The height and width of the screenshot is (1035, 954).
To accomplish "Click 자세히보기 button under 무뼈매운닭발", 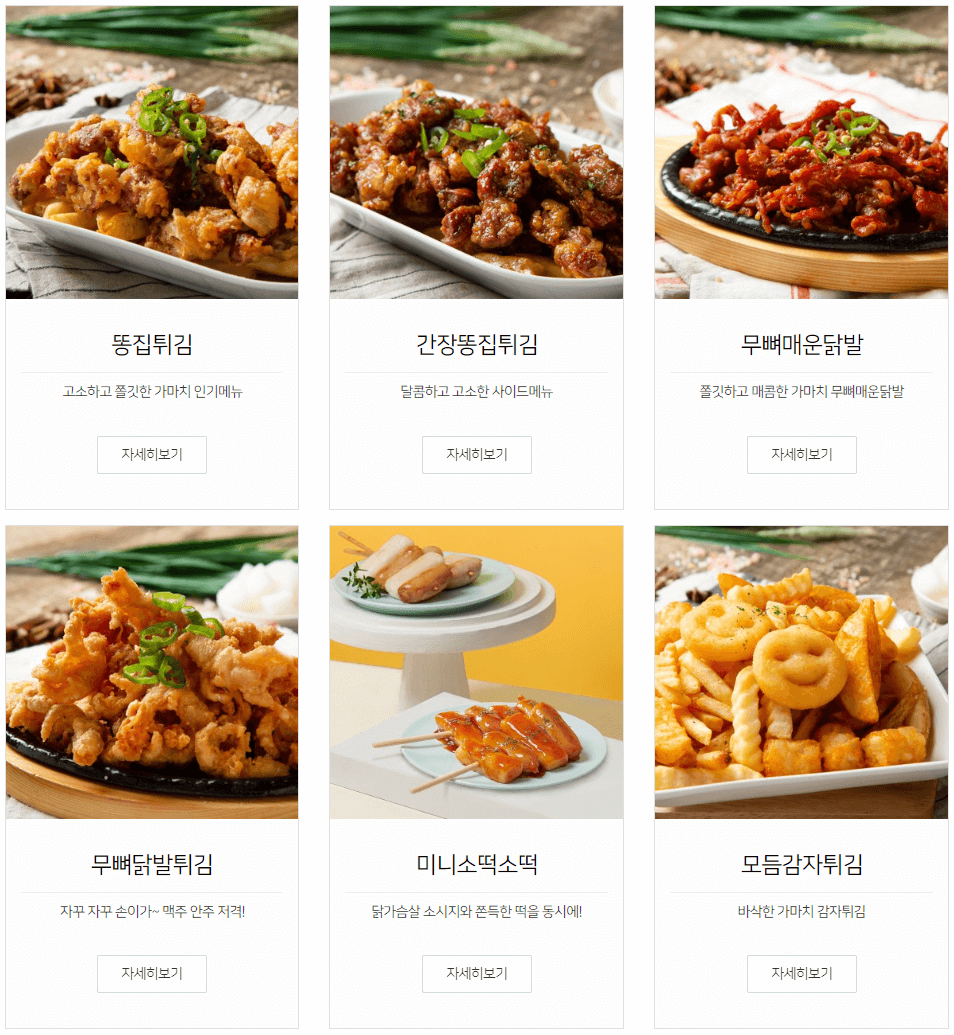I will pos(801,454).
